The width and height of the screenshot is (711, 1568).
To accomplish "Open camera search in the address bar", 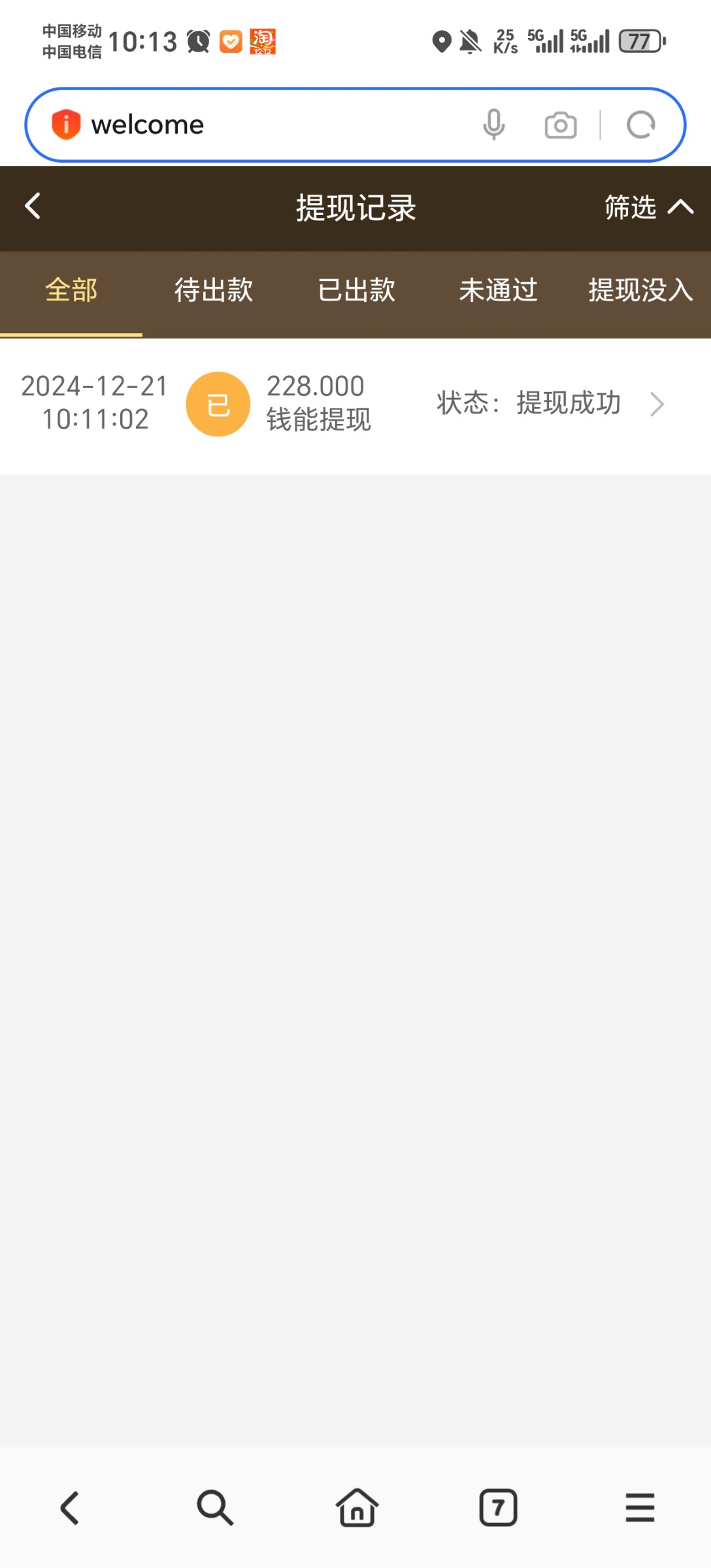I will coord(561,125).
